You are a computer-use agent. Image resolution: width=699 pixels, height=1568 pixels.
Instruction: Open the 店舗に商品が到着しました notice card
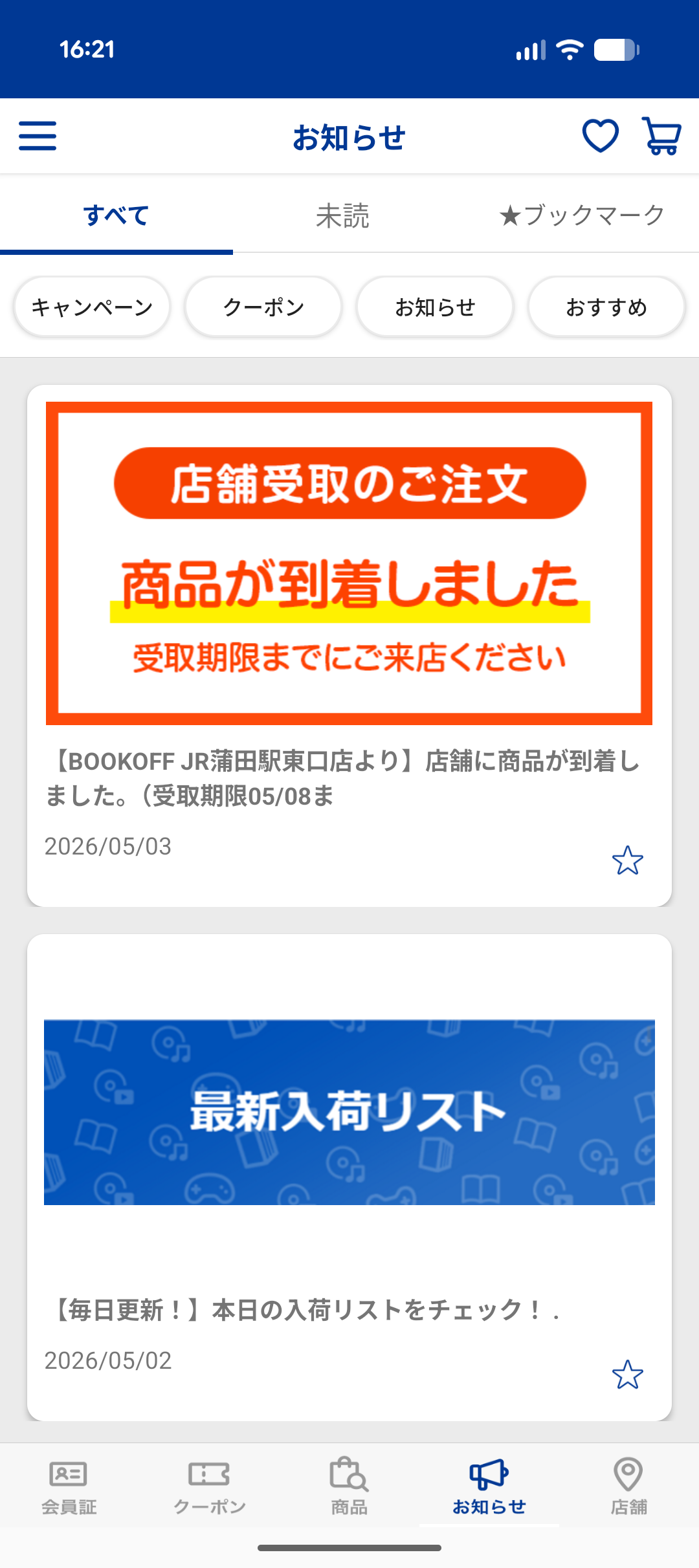coord(349,646)
